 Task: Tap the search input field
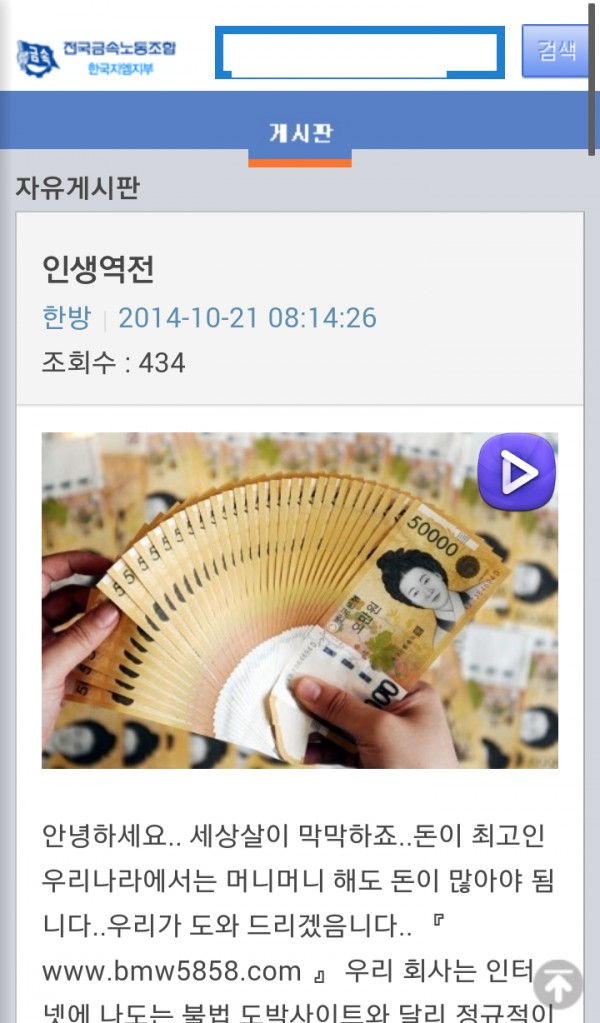click(x=361, y=52)
